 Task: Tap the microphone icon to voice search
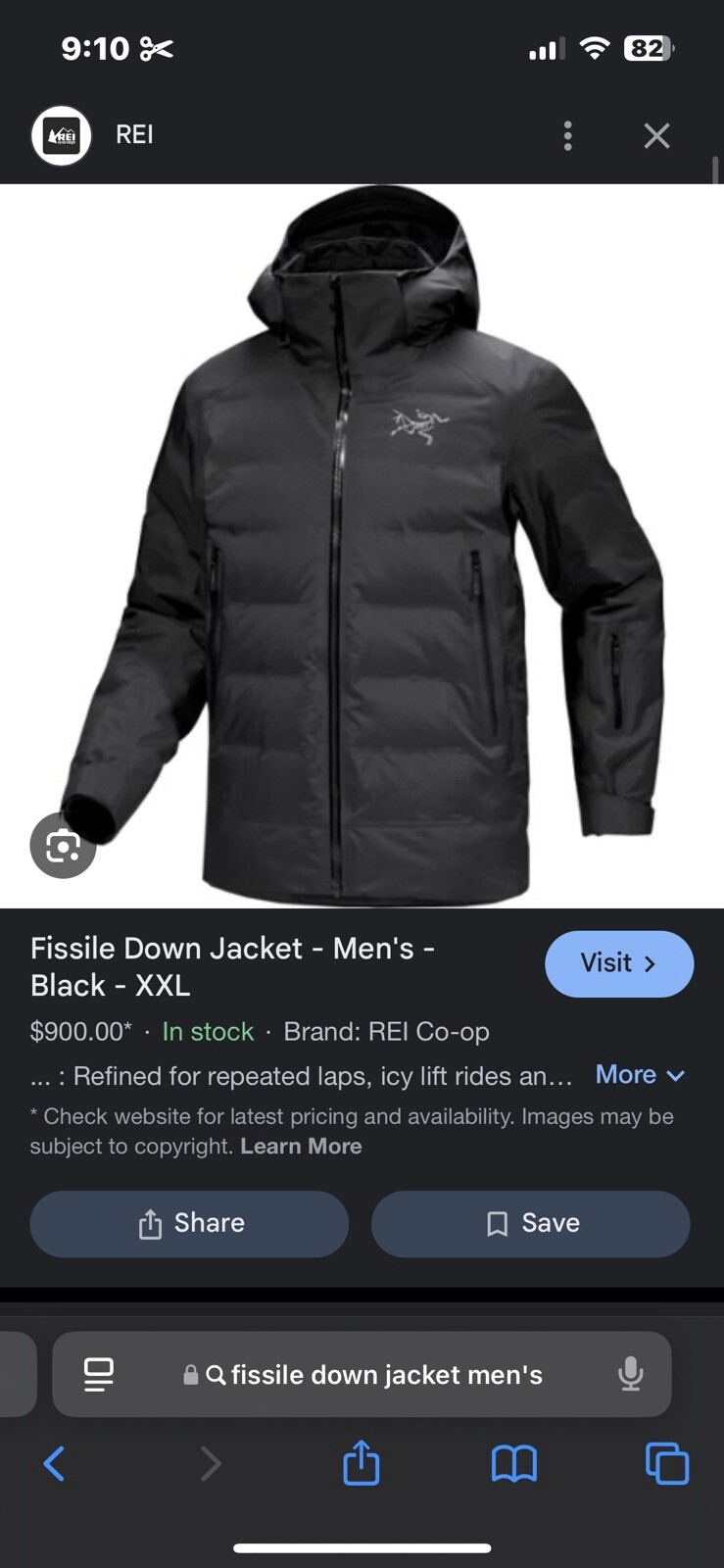(x=630, y=1374)
